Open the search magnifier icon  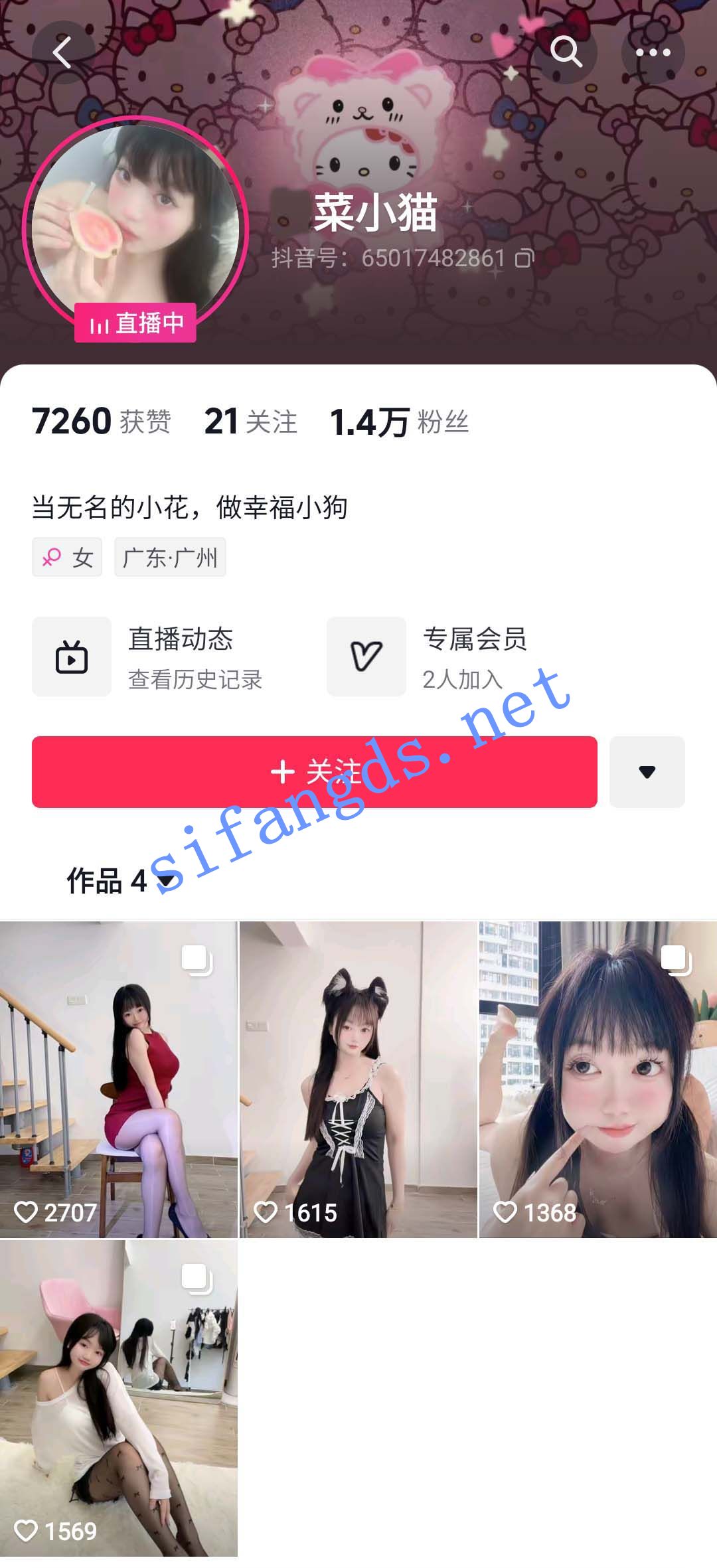tap(566, 52)
